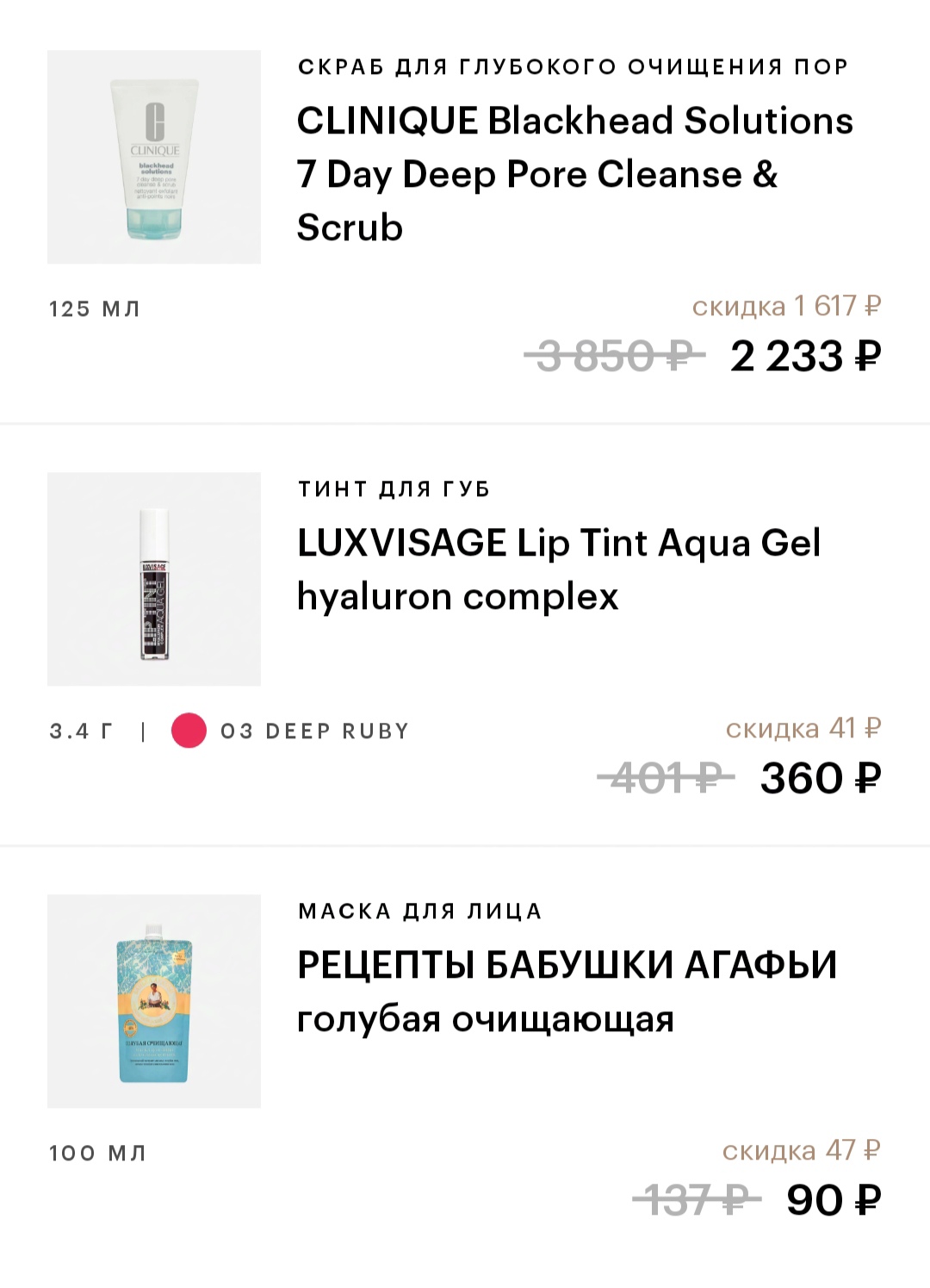Viewport: 930px width, 1288px height.
Task: Open the CLINIQUE Blackhead Solutions scrub item
Action: 574,174
